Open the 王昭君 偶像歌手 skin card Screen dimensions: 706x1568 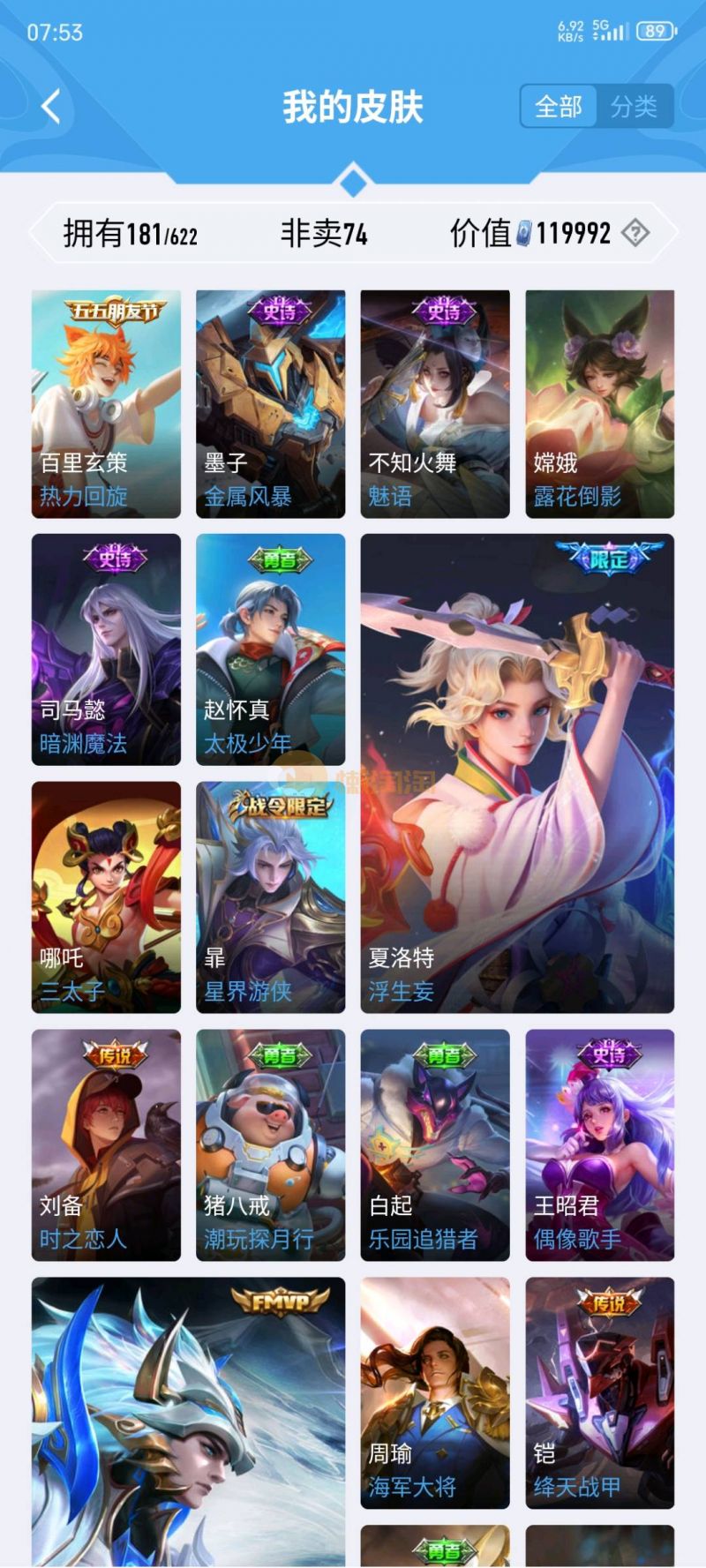600,1144
